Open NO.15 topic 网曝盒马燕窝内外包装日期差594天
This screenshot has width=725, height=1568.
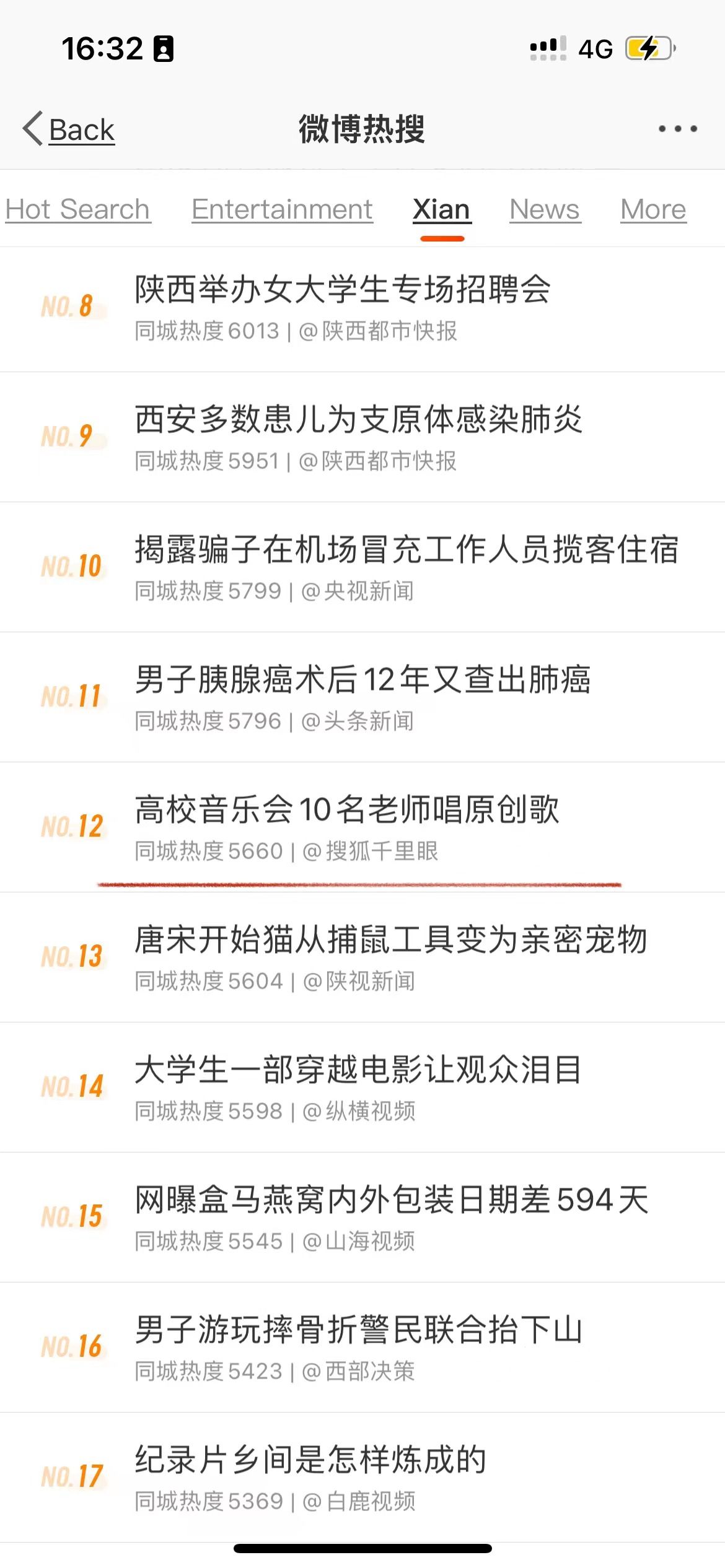tap(392, 1200)
